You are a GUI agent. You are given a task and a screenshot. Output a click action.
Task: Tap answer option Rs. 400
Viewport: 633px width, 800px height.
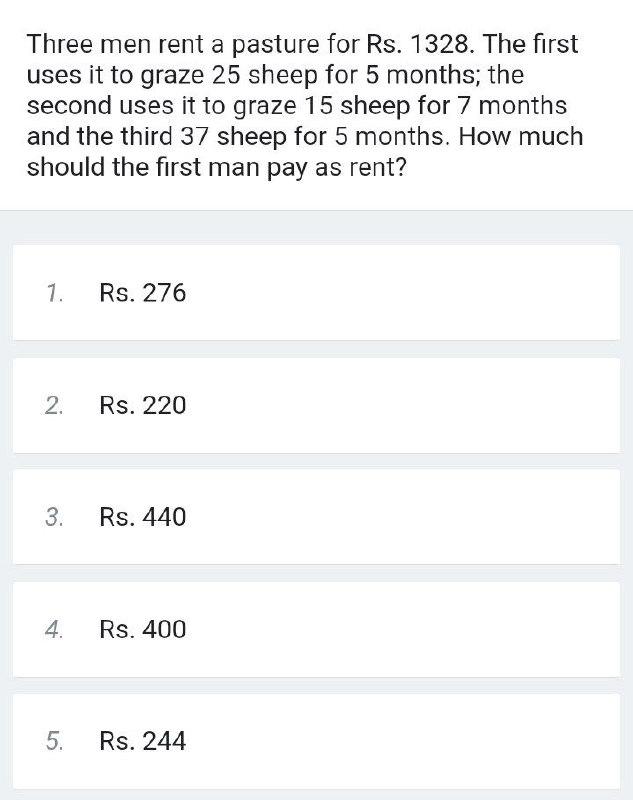point(143,629)
